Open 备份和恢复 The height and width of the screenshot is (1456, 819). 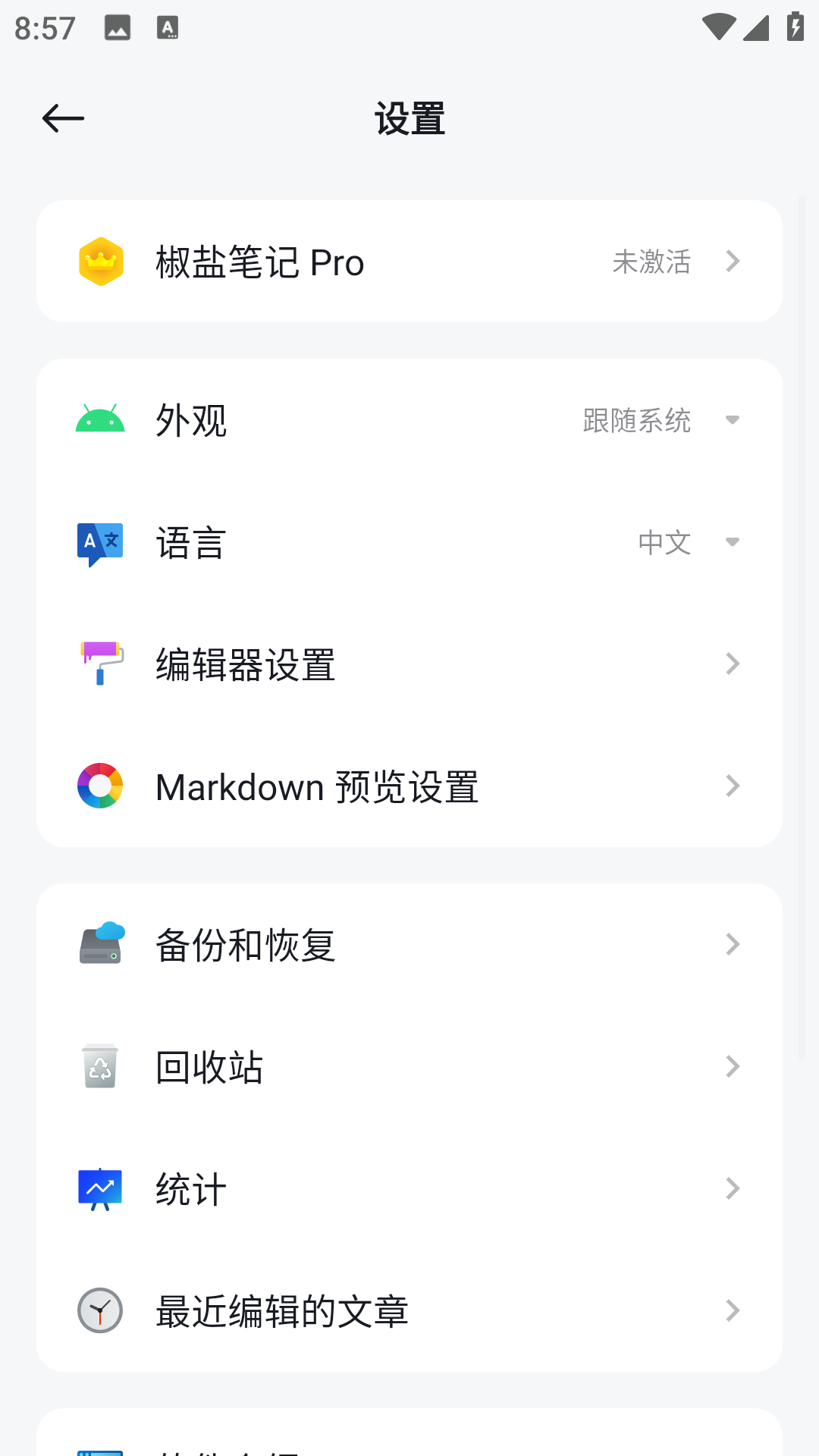click(409, 945)
